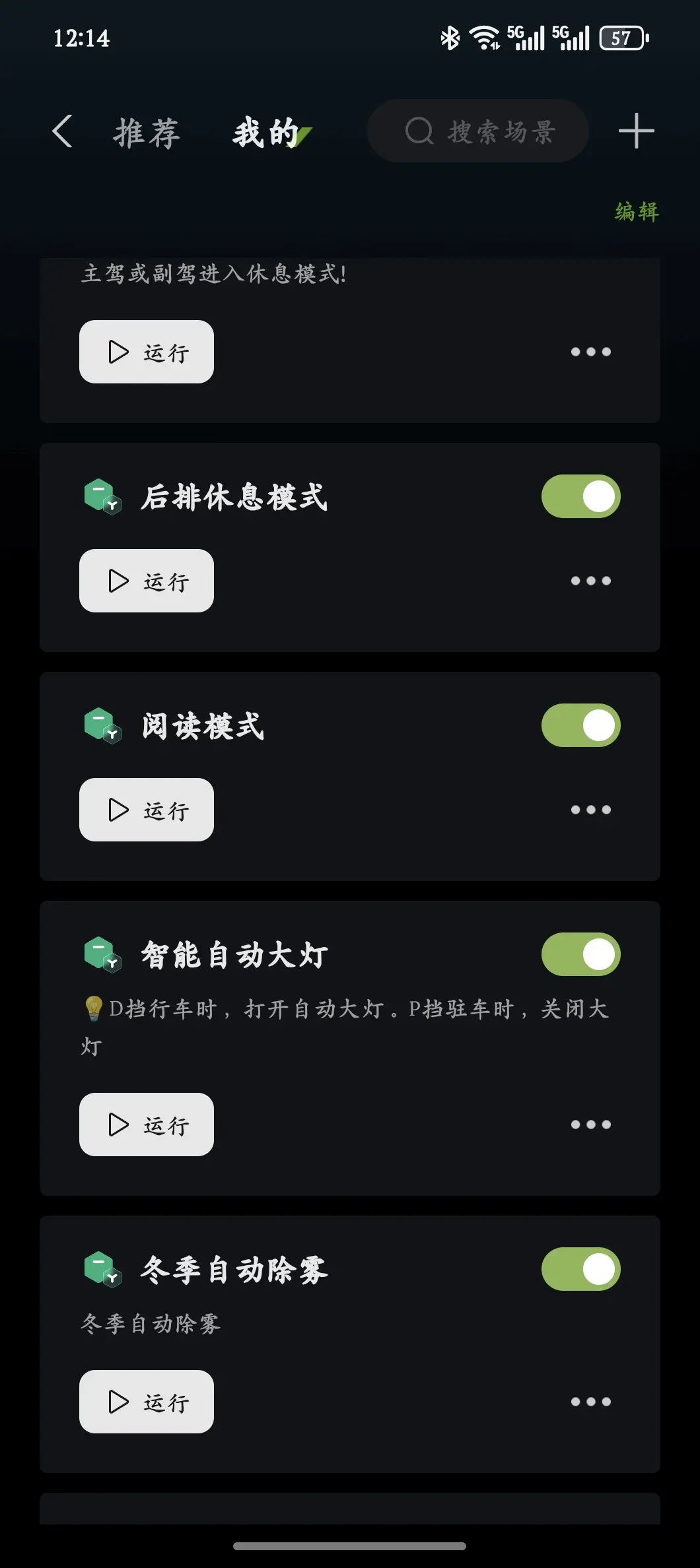Tap 编辑 to edit the scene list
This screenshot has height=1568, width=700.
coord(636,212)
